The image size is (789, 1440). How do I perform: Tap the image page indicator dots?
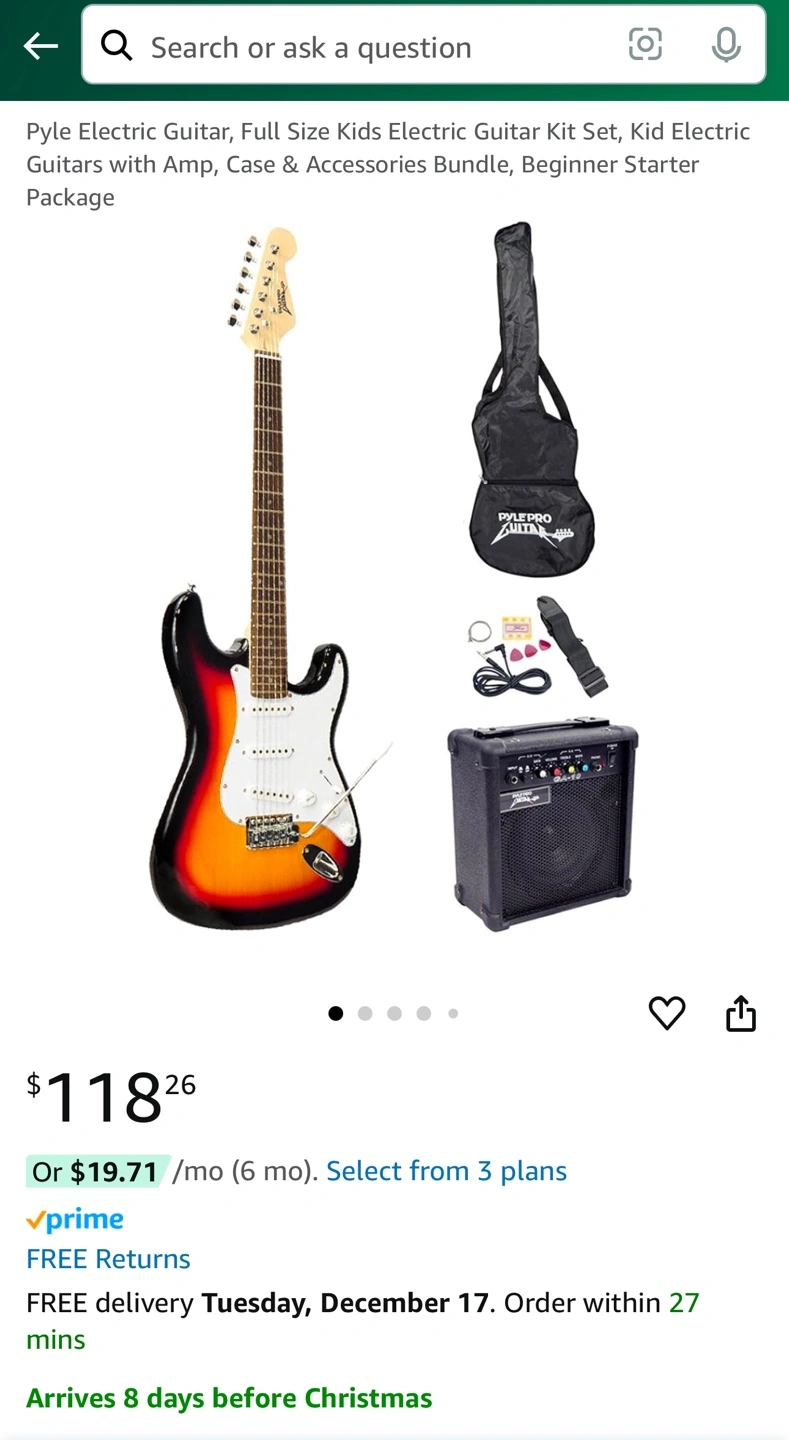tap(393, 1013)
